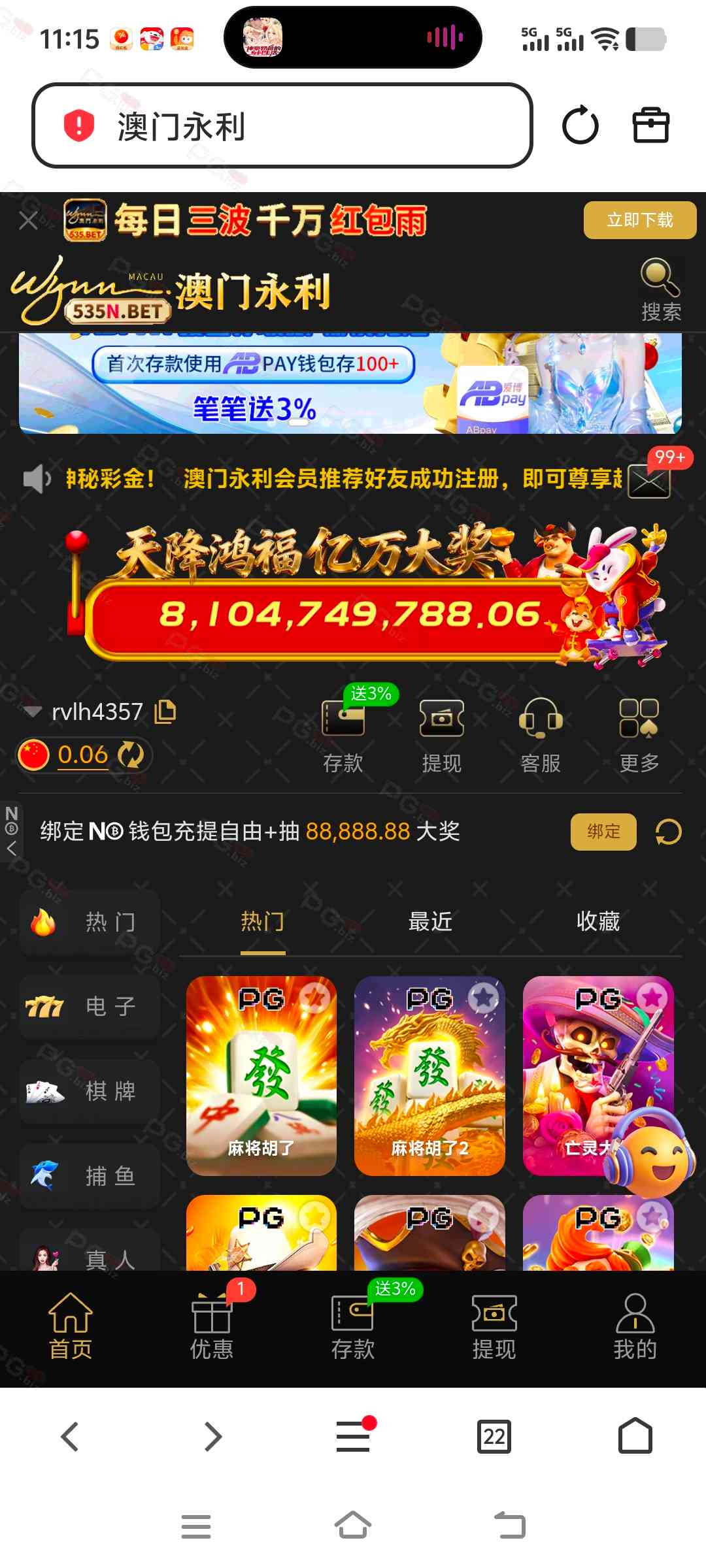This screenshot has width=706, height=1568.
Task: Open the 更多 shortcut menu
Action: (639, 735)
